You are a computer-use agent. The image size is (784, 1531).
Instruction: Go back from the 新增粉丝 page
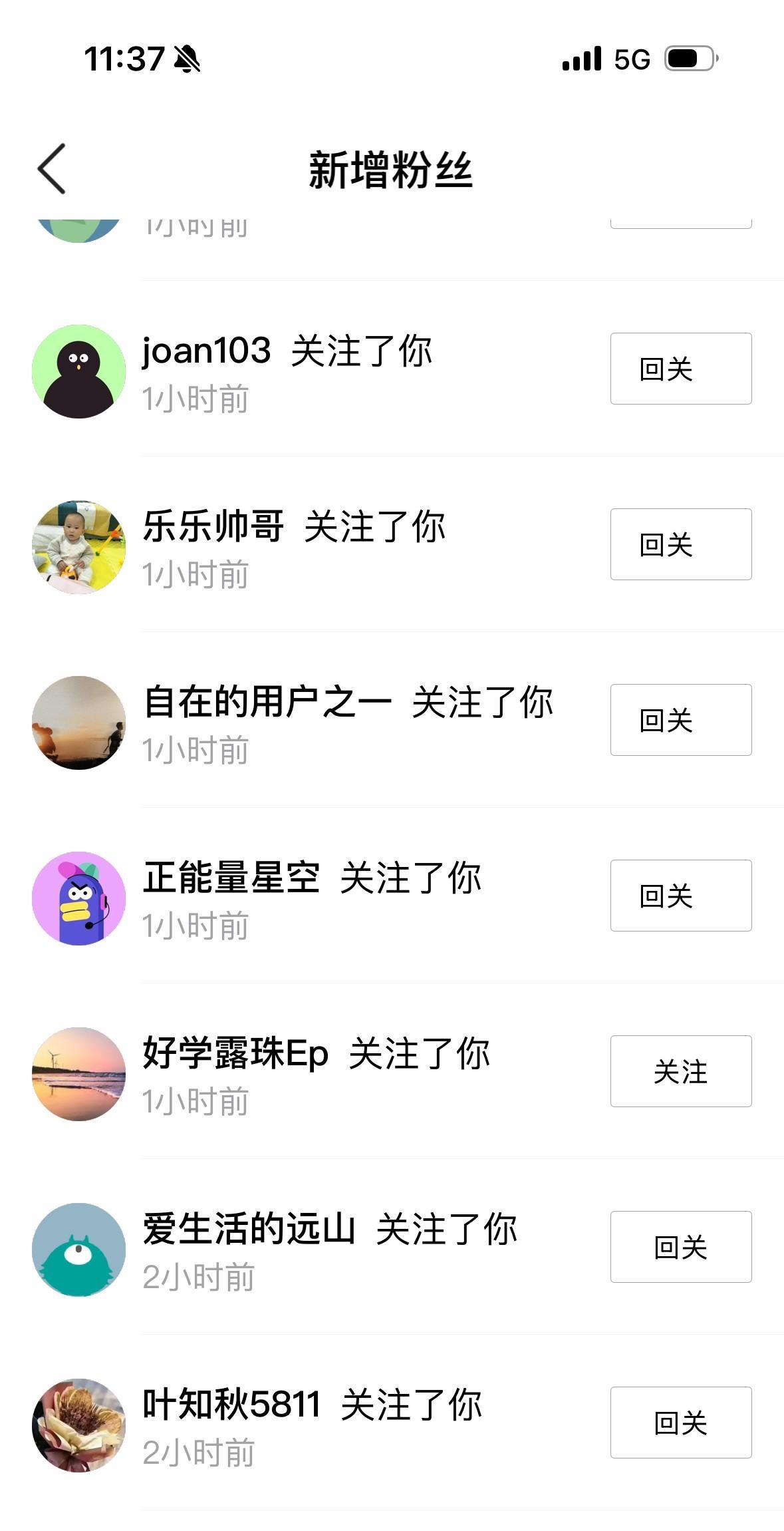[52, 169]
